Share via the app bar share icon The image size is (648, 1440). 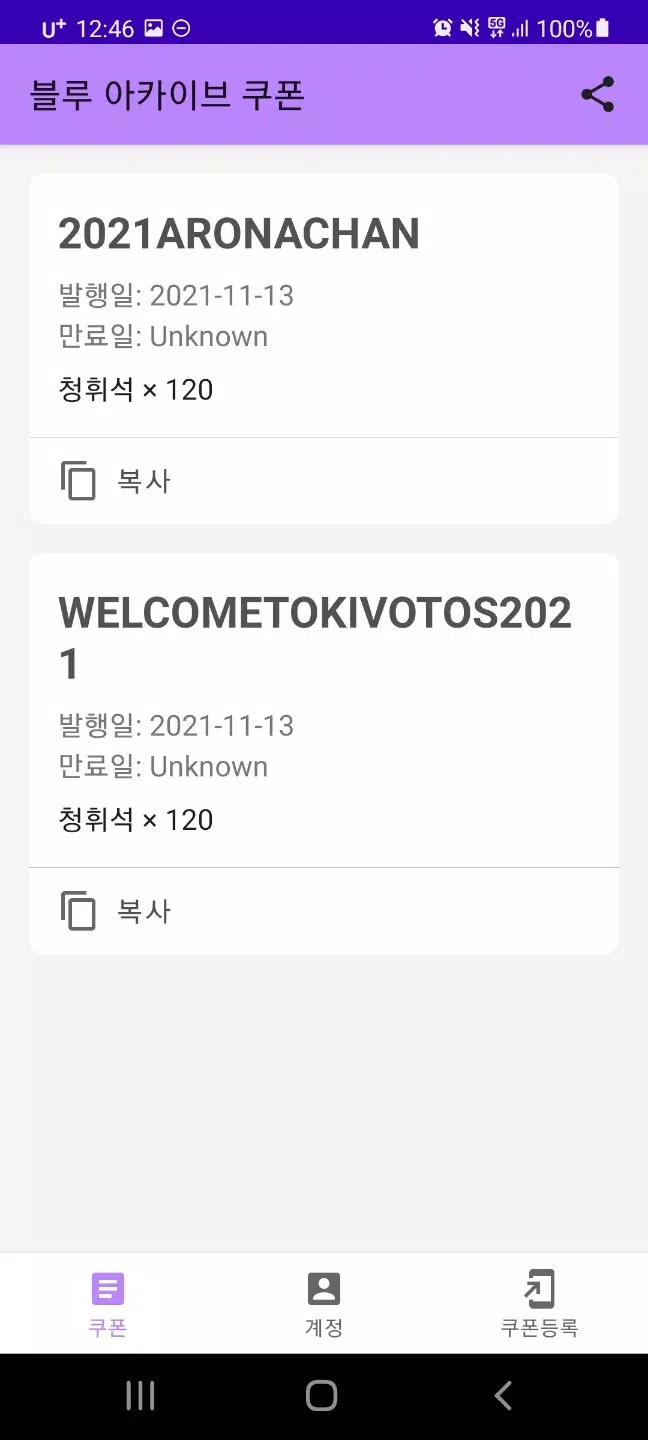(597, 95)
